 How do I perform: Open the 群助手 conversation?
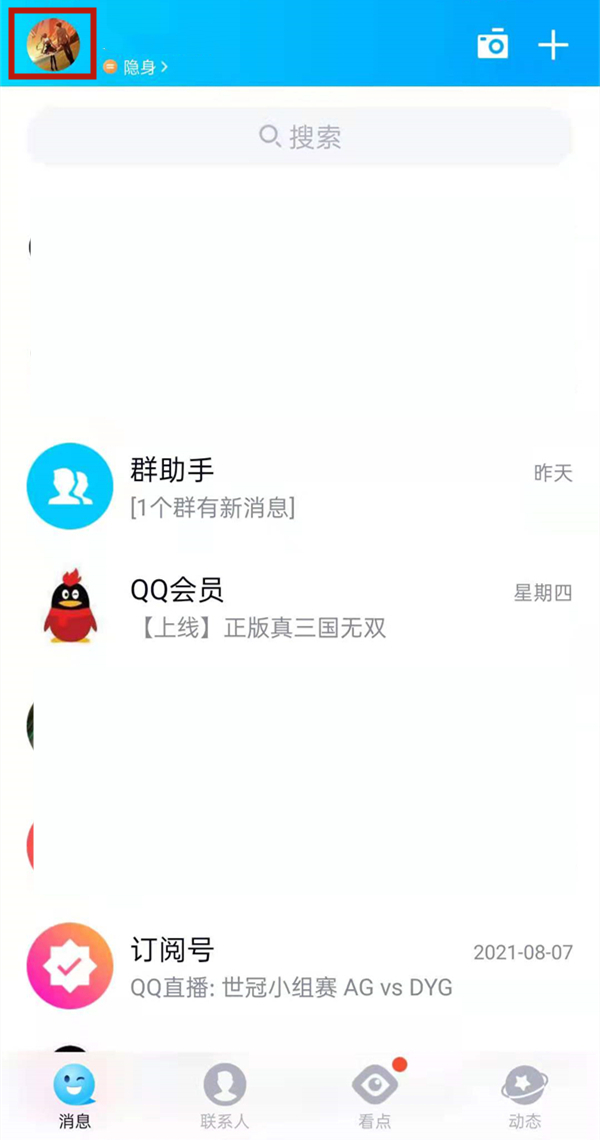pos(300,487)
